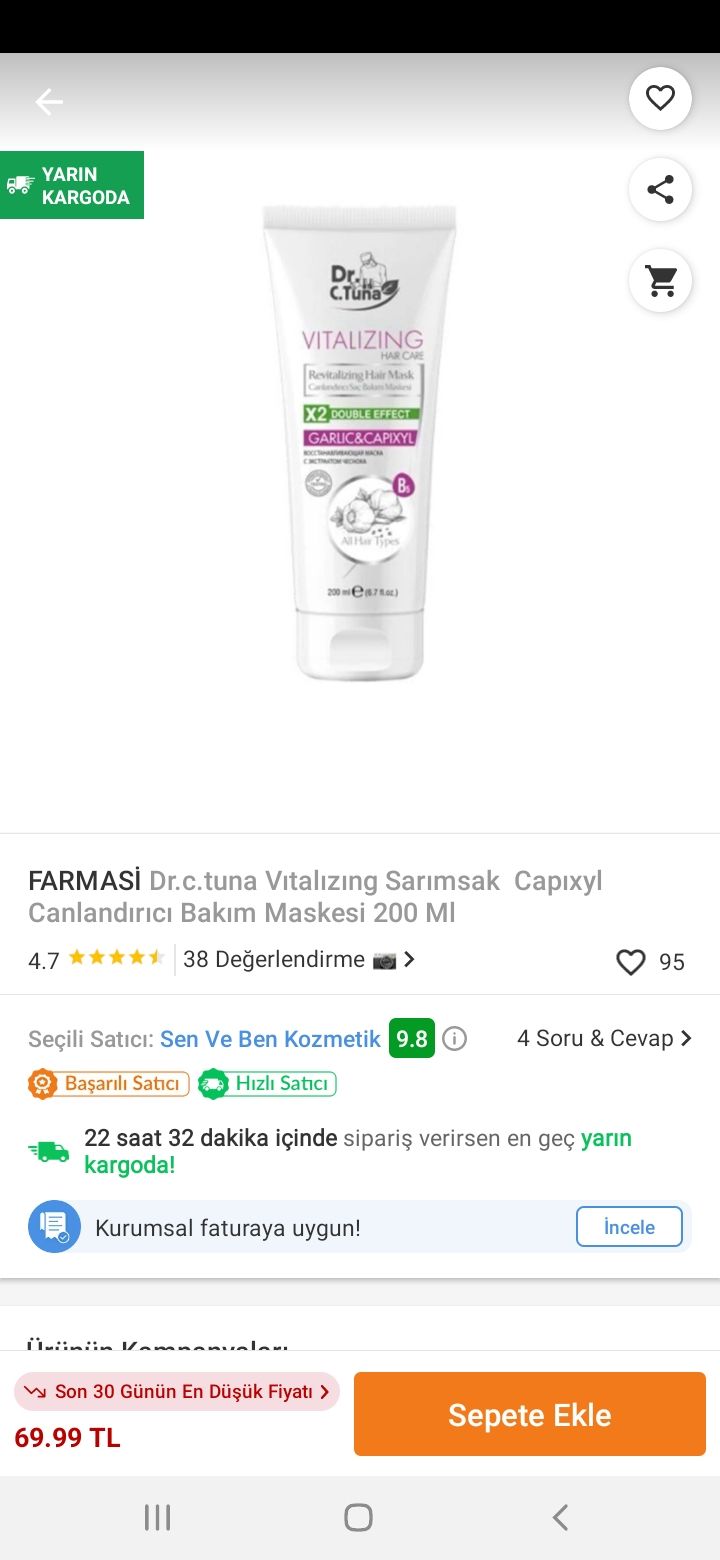Open the product image

[x=360, y=442]
